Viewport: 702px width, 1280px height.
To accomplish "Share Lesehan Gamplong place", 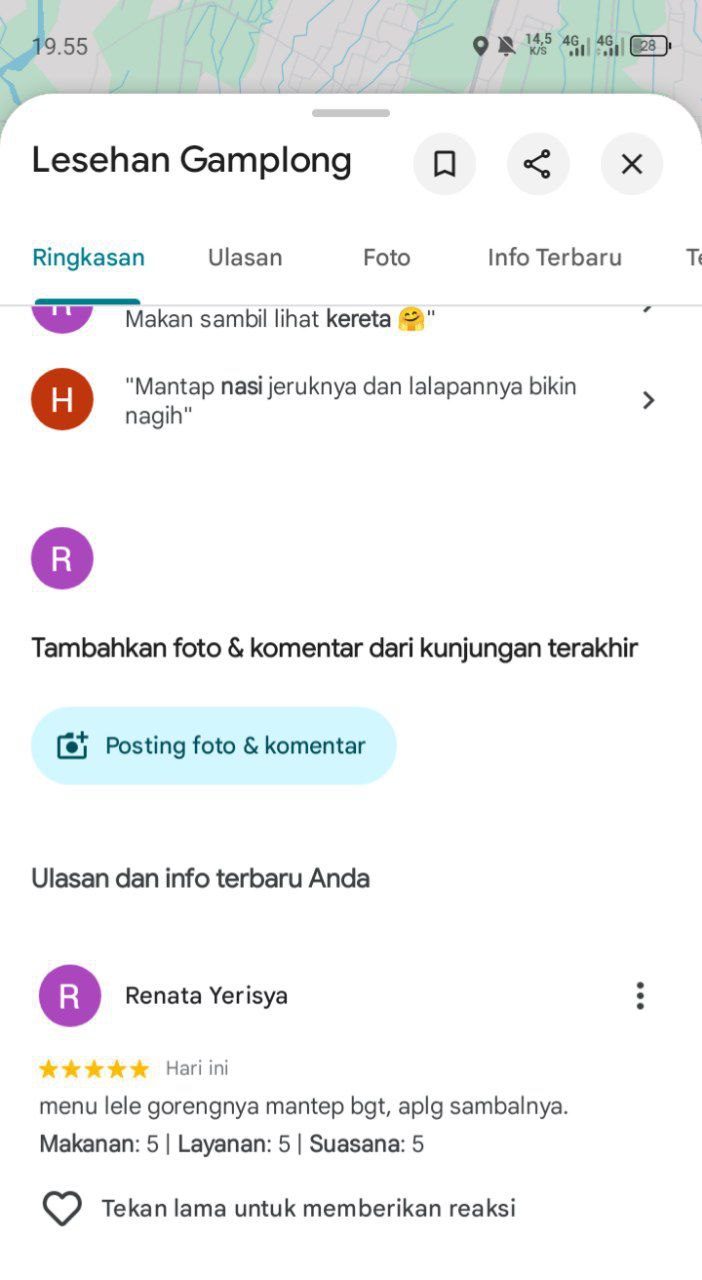I will pos(537,164).
